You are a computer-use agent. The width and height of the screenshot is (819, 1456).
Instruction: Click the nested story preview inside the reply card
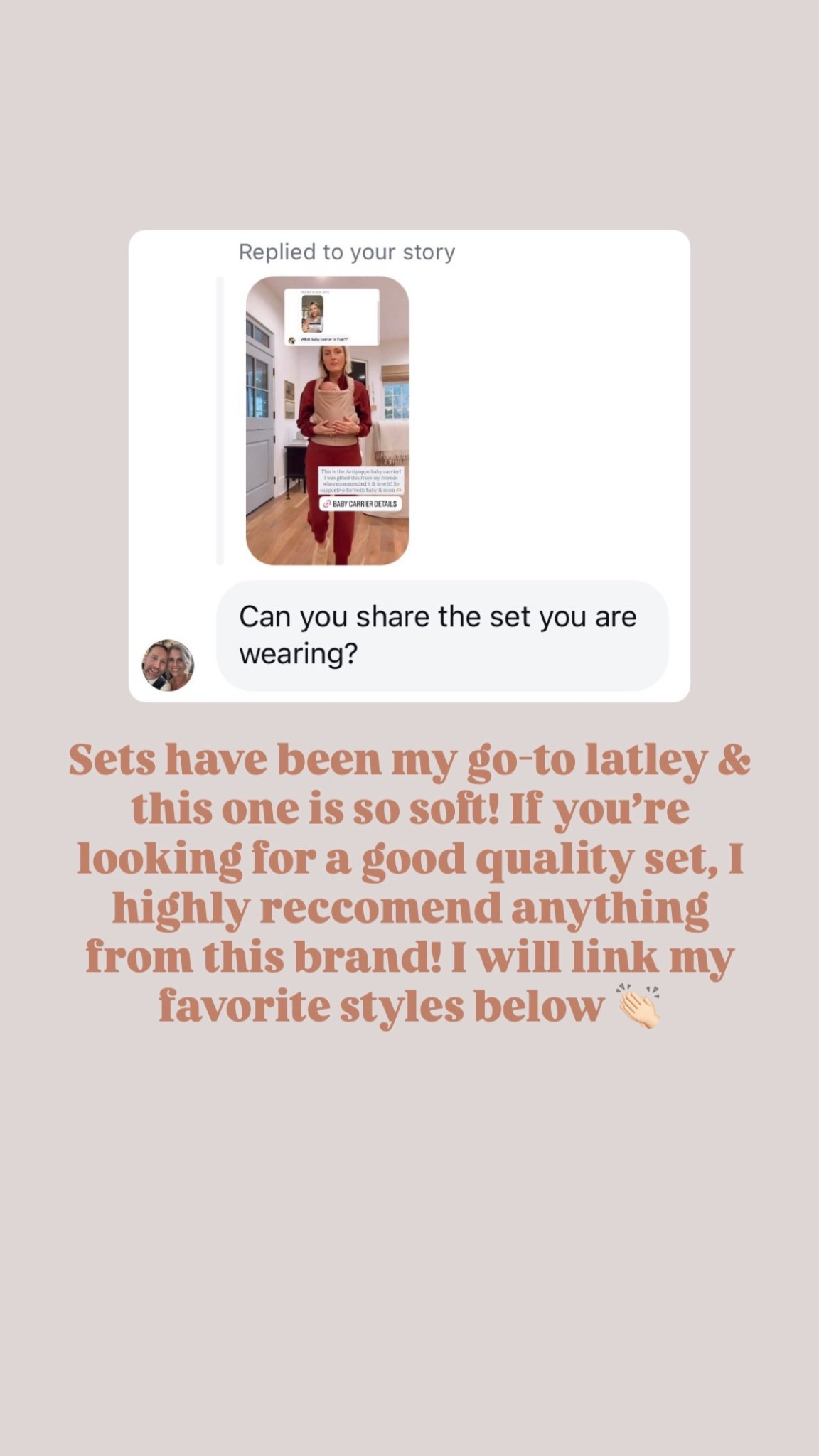point(311,313)
